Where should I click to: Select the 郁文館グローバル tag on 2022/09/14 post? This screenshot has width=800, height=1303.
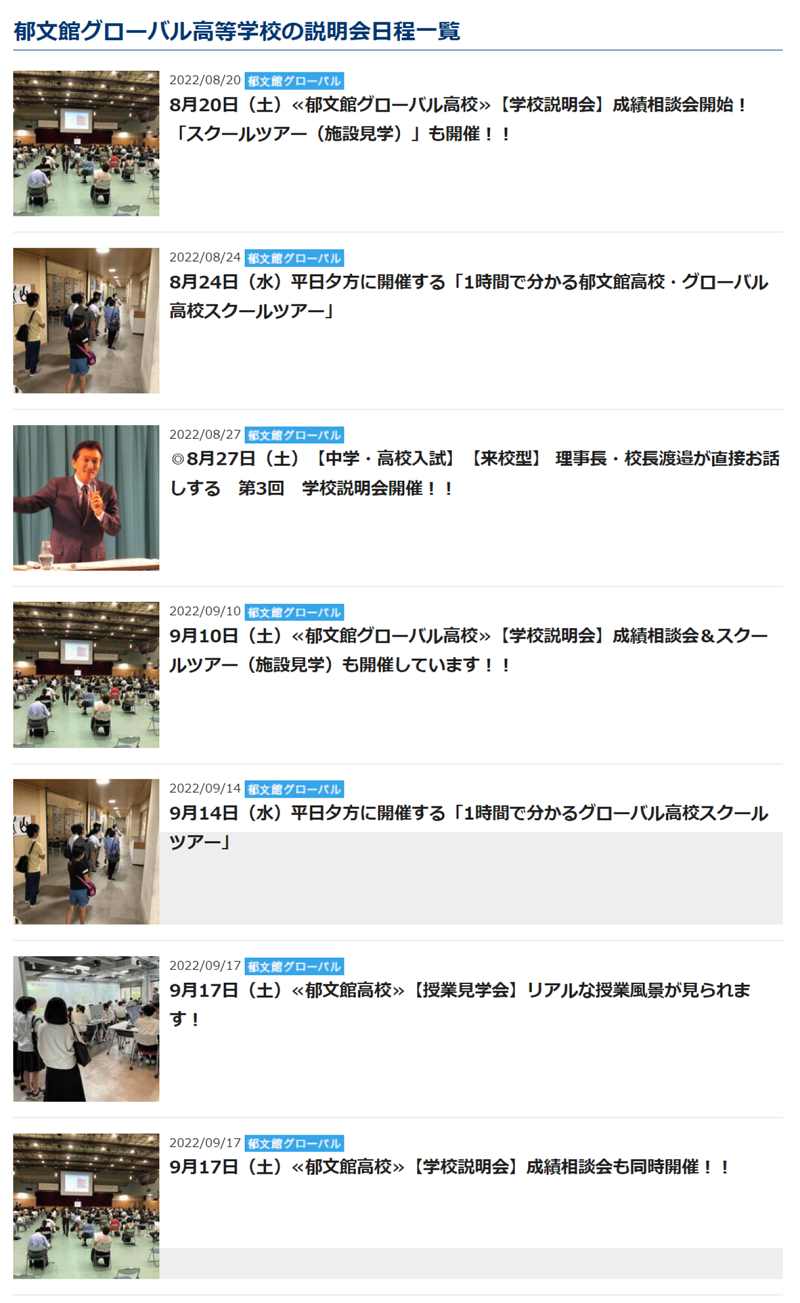click(294, 789)
